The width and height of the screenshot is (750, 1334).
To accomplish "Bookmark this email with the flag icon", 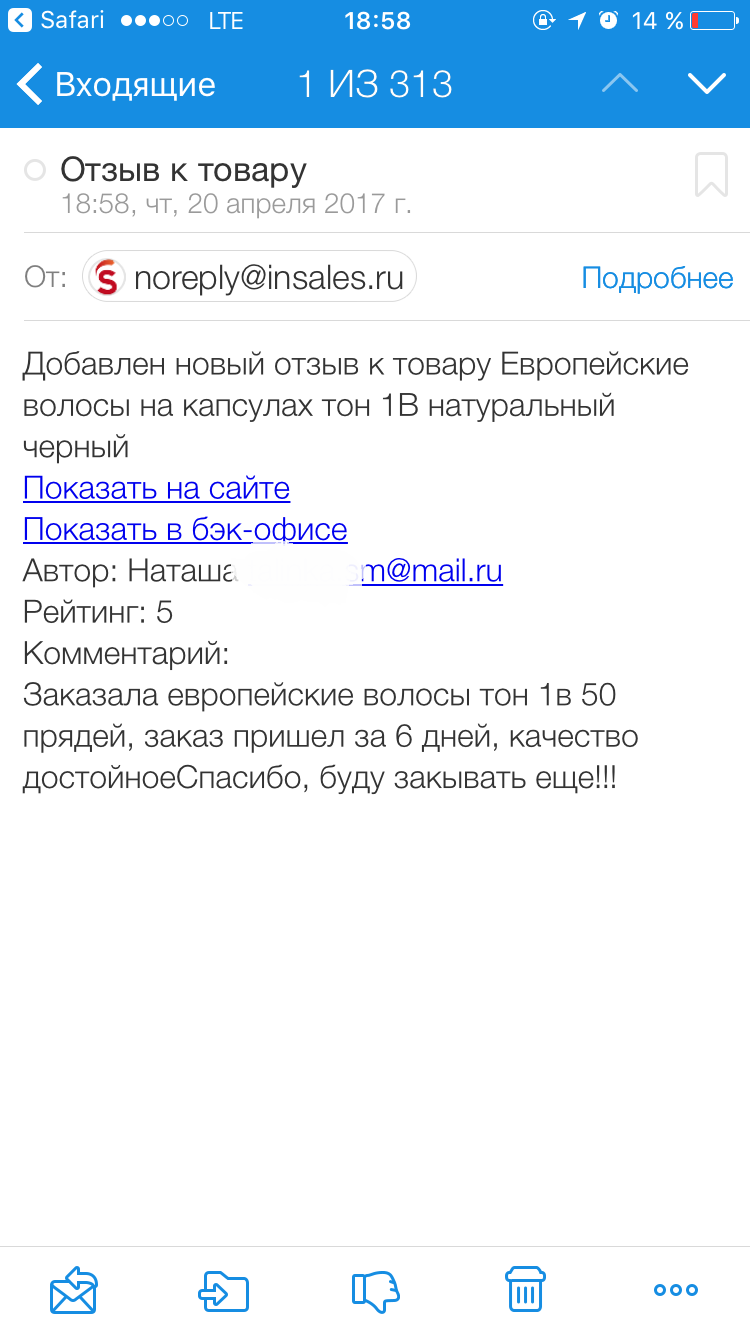I will pos(711,174).
